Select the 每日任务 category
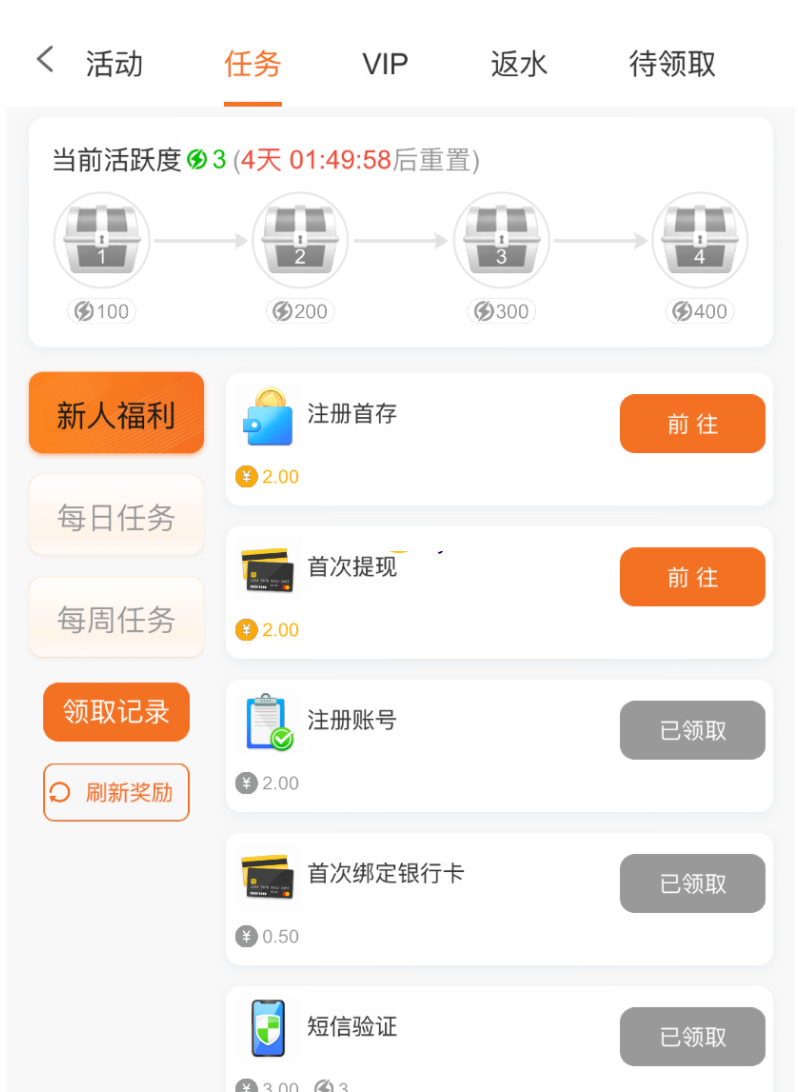Viewport: 798px width, 1092px height. [x=115, y=515]
